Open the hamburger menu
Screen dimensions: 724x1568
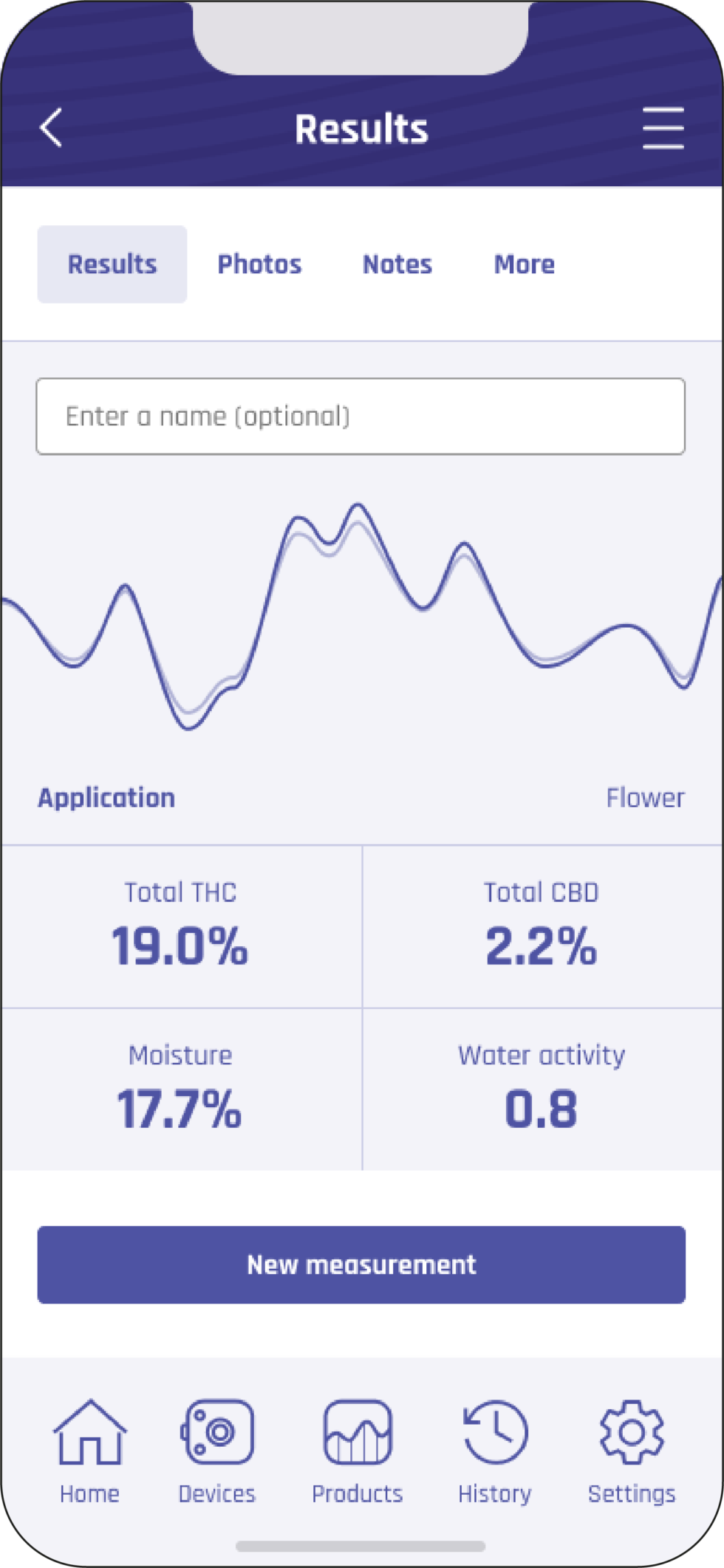coord(663,127)
